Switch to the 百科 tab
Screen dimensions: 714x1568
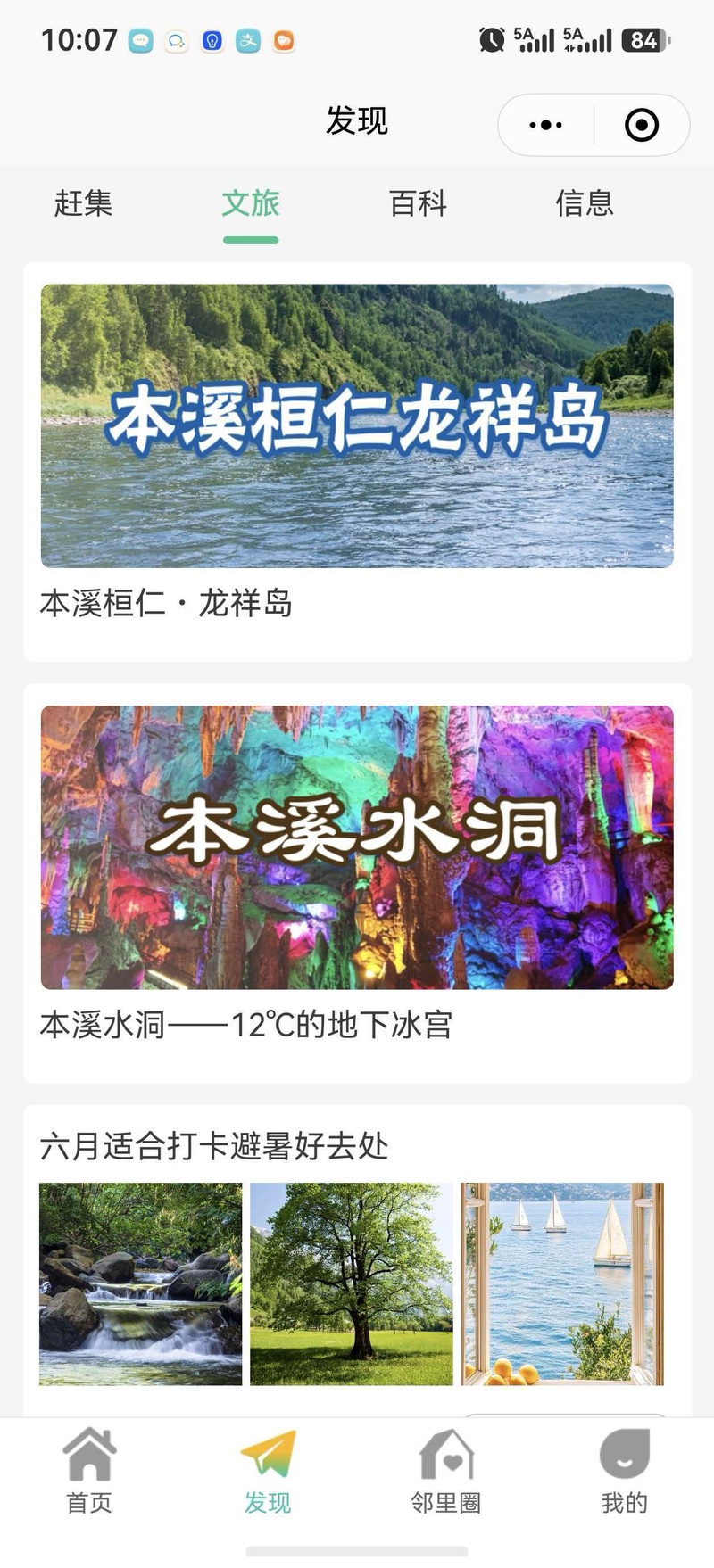click(418, 203)
